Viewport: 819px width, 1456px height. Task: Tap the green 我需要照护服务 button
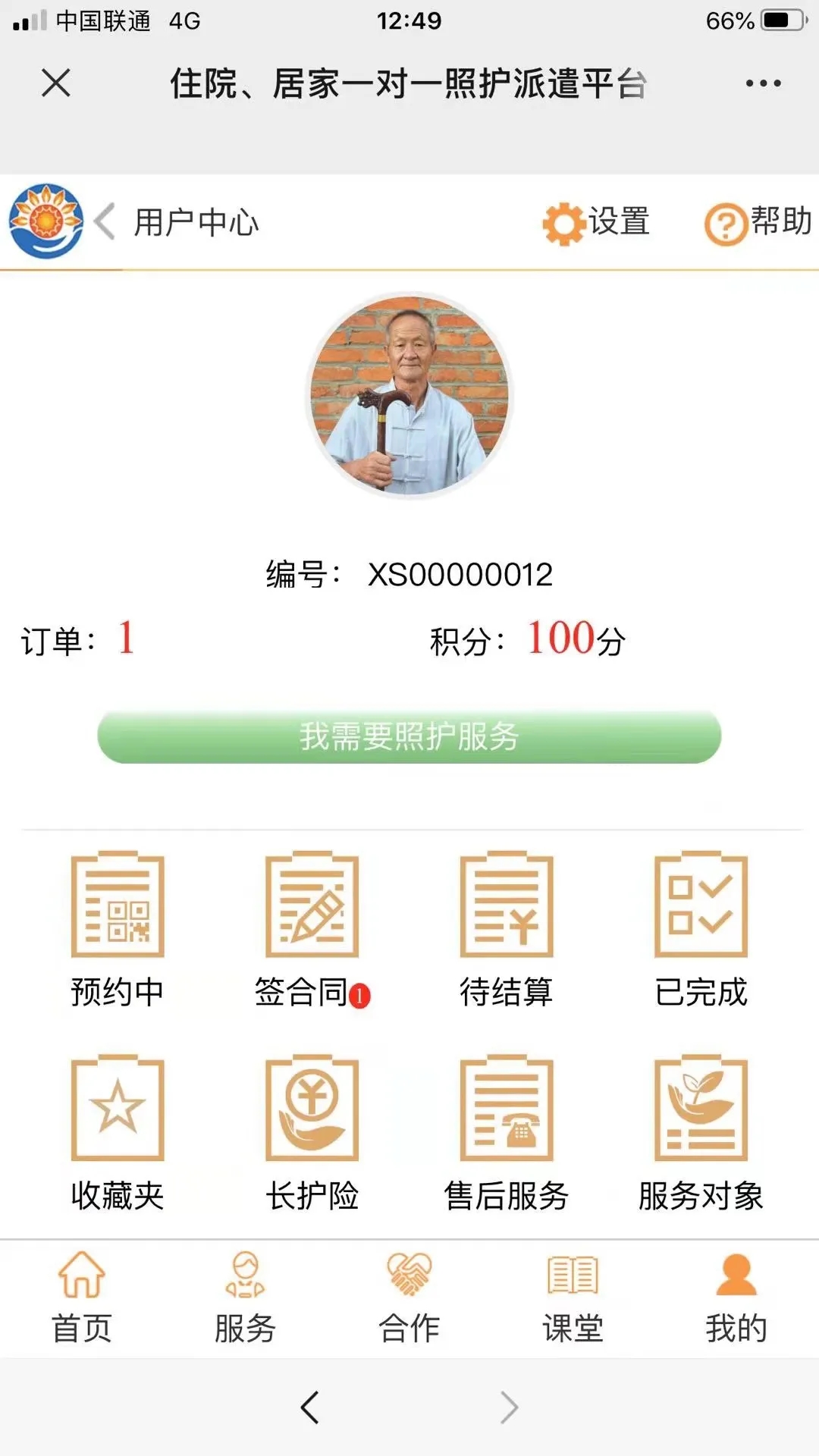(409, 736)
